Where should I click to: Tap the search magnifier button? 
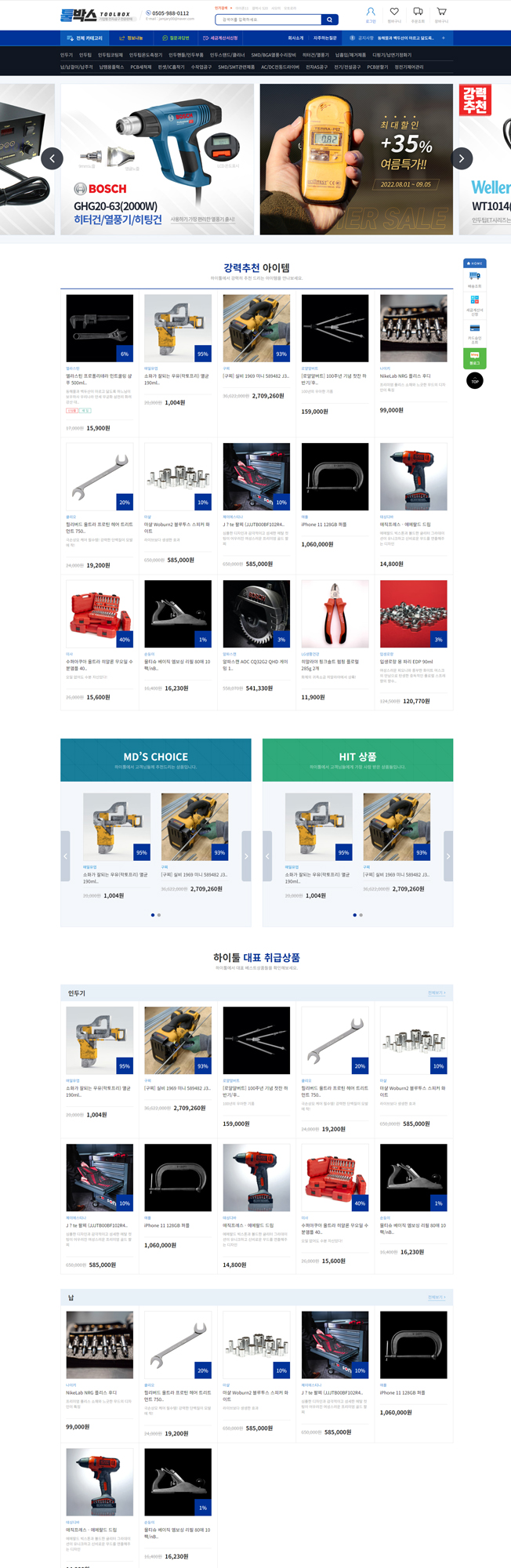click(x=330, y=20)
